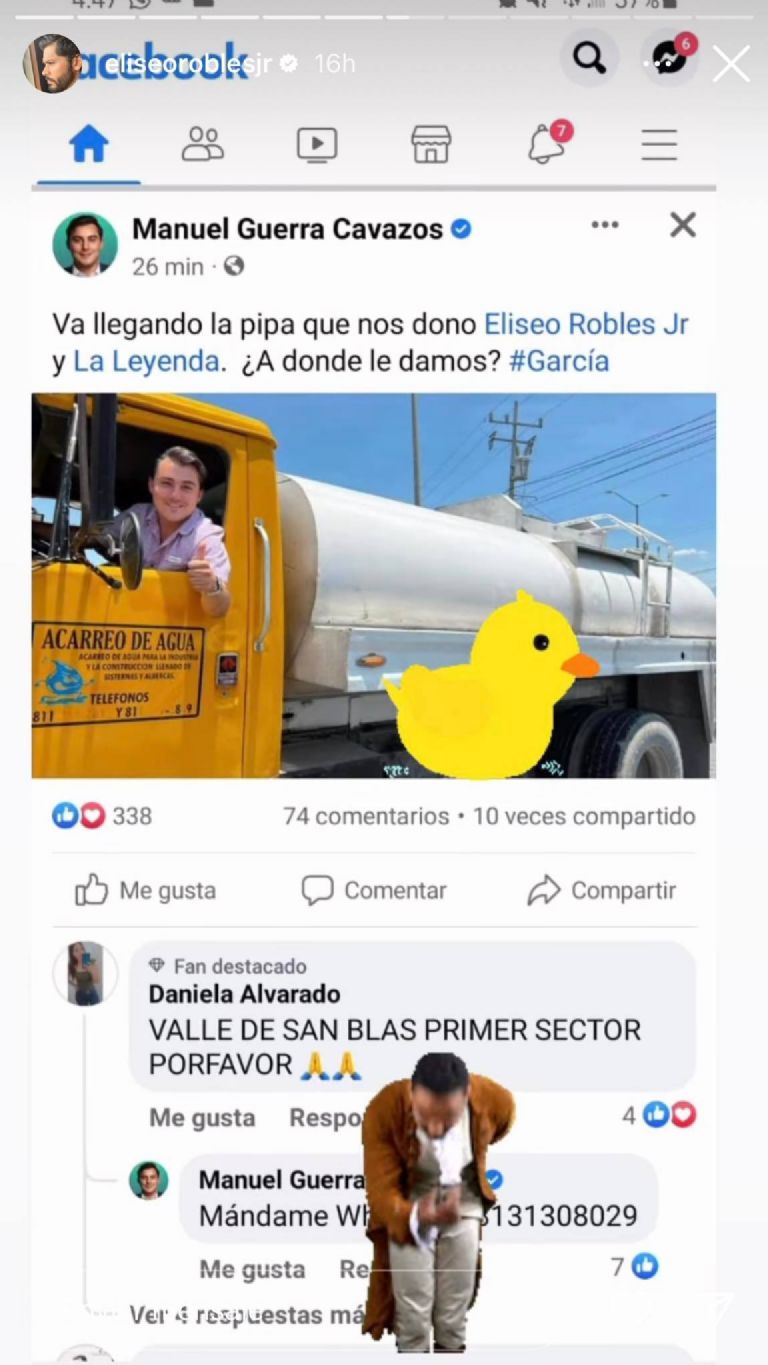The image size is (768, 1365).
Task: Close the story with the X button
Action: [731, 64]
